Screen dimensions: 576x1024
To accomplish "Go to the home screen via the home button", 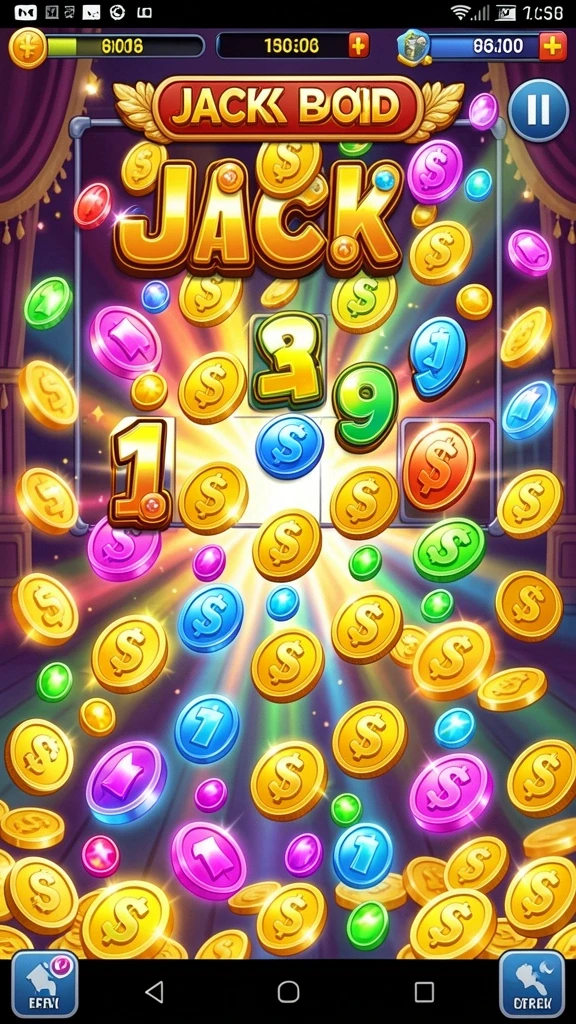I will point(288,992).
